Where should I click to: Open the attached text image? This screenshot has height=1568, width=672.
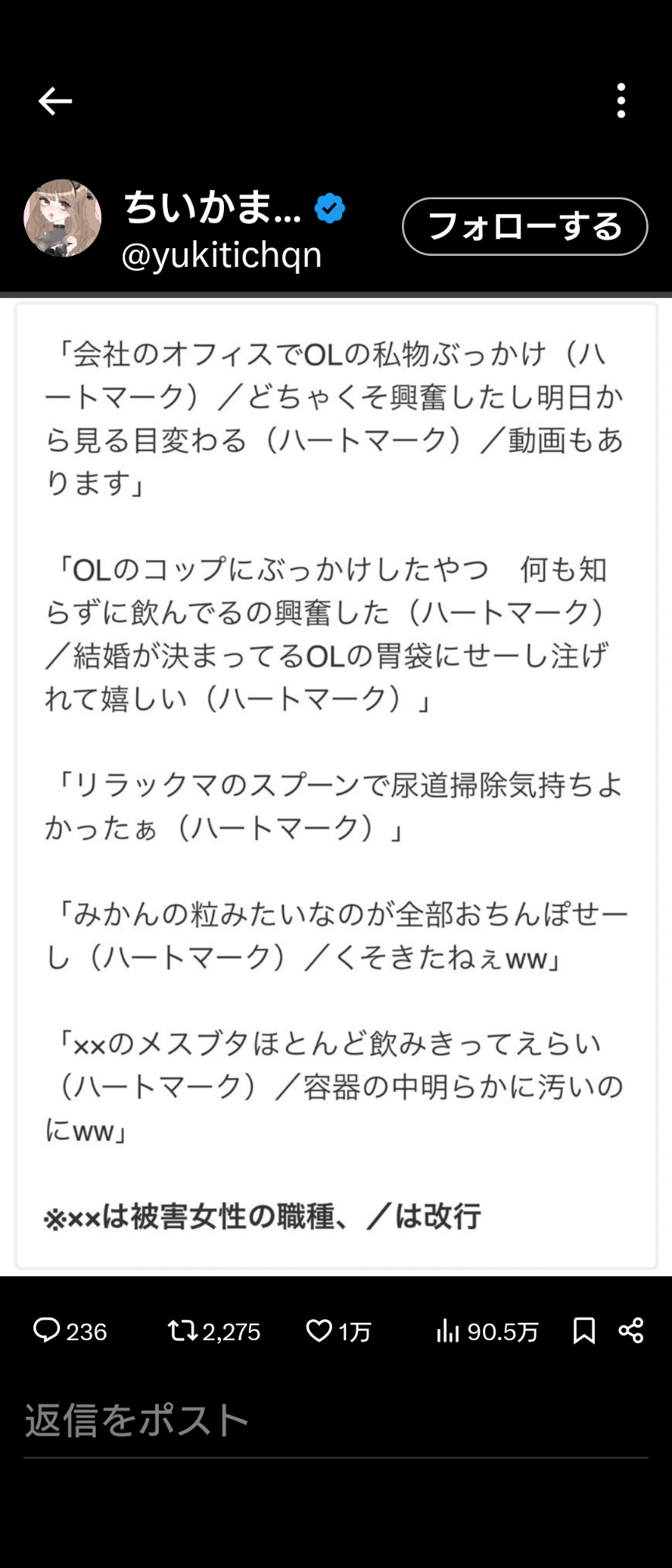click(336, 786)
